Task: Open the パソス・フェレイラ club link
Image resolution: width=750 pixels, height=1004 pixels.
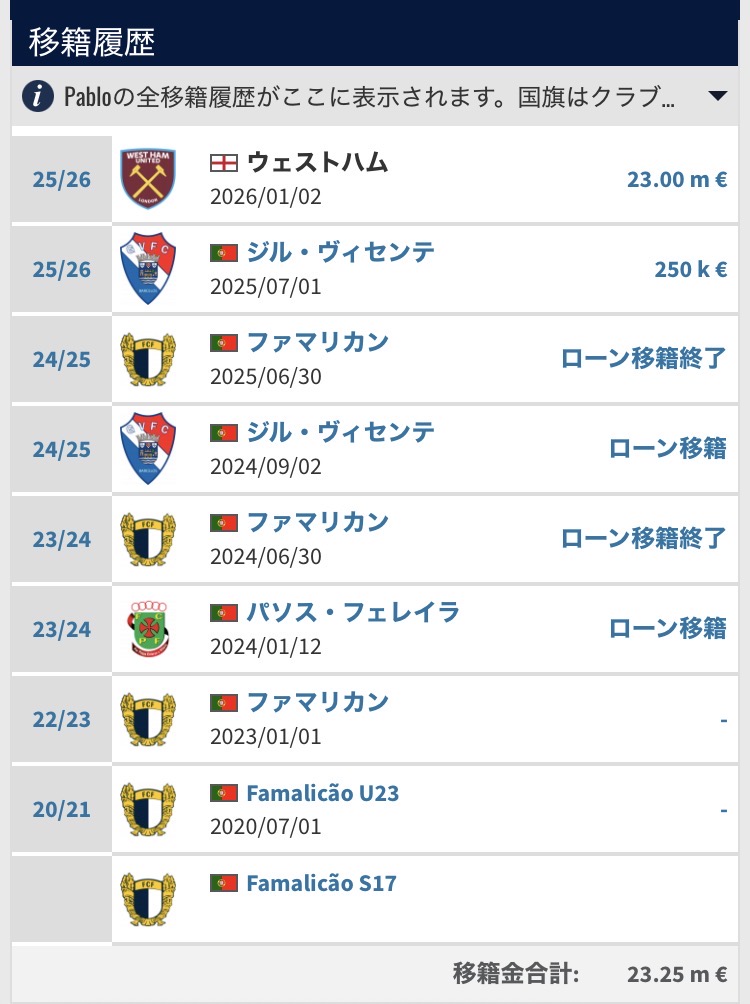Action: click(352, 612)
